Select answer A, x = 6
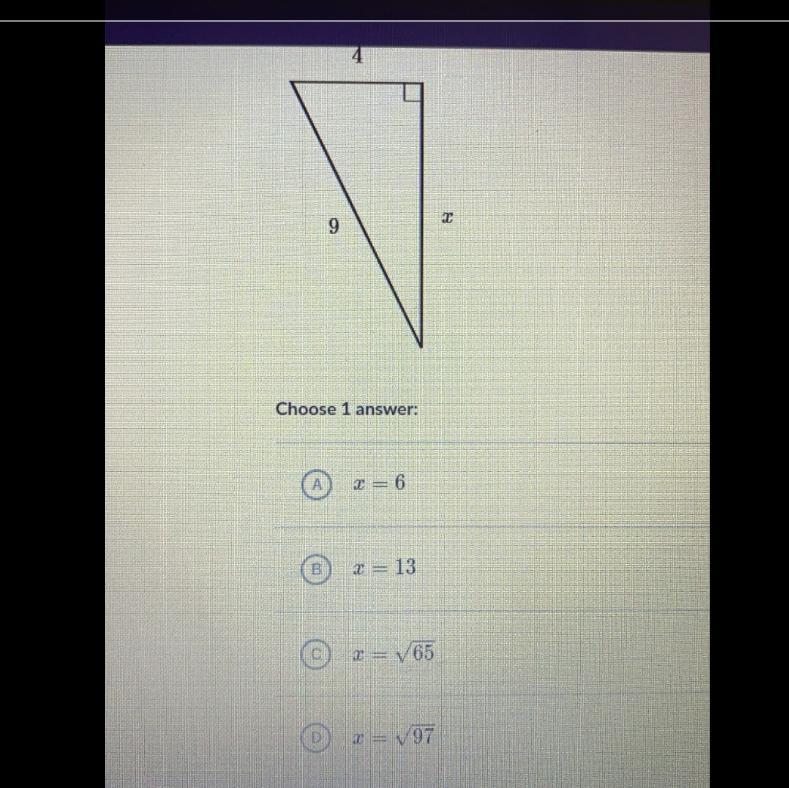Screen dimensions: 789x788 317,483
